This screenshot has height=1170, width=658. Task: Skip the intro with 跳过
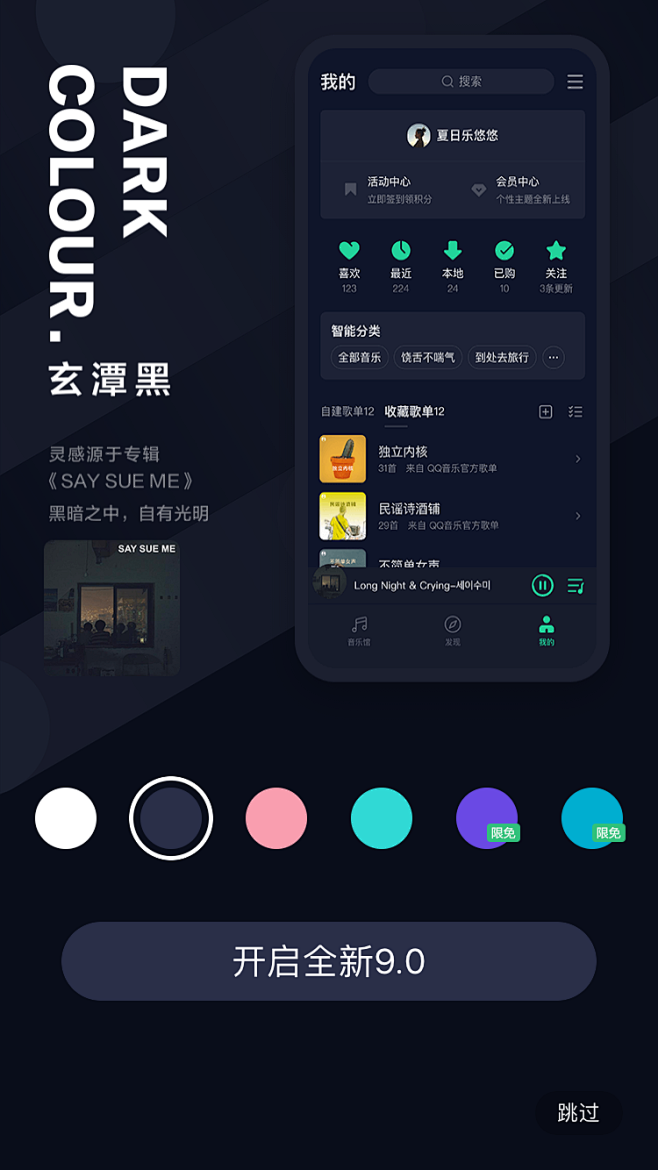pyautogui.click(x=578, y=1113)
